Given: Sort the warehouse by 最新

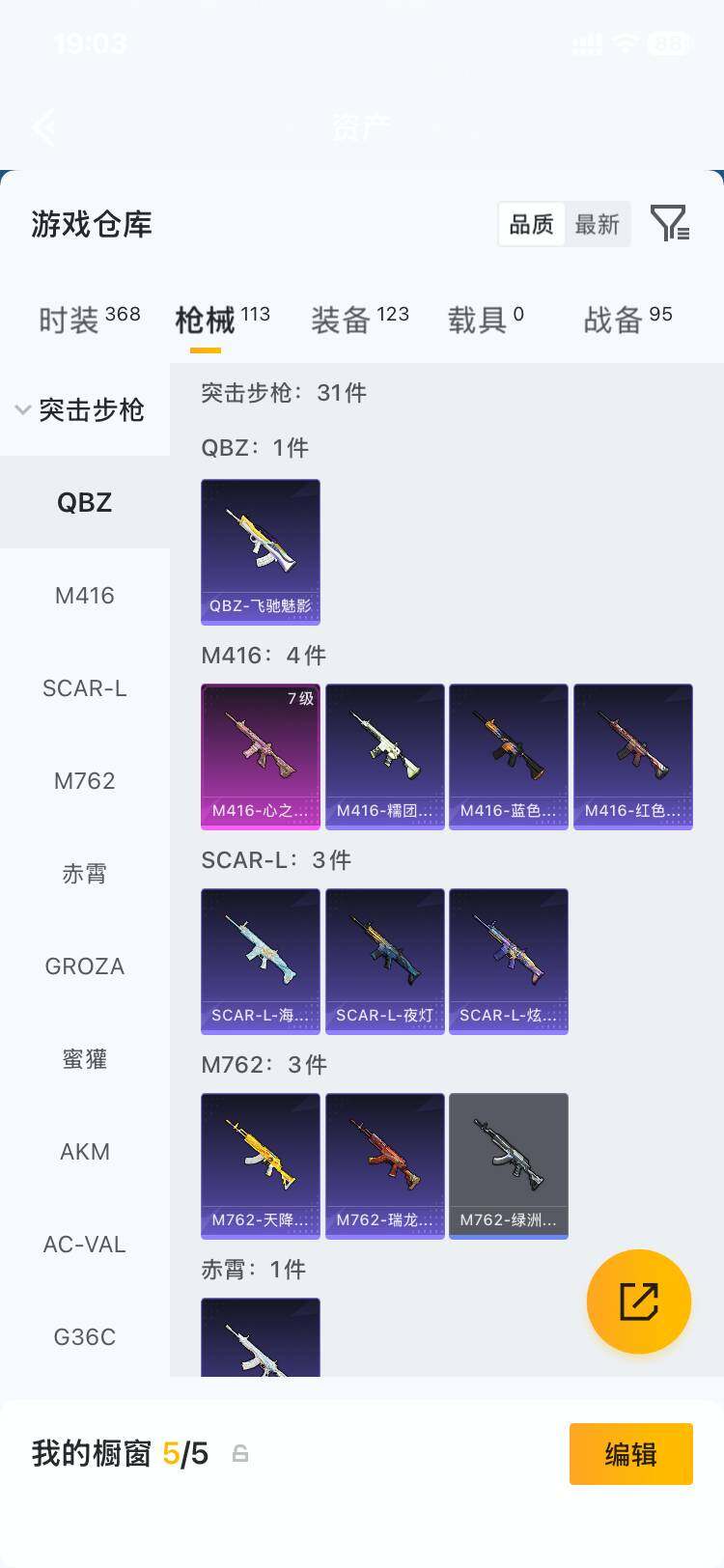Looking at the screenshot, I should click(x=597, y=224).
